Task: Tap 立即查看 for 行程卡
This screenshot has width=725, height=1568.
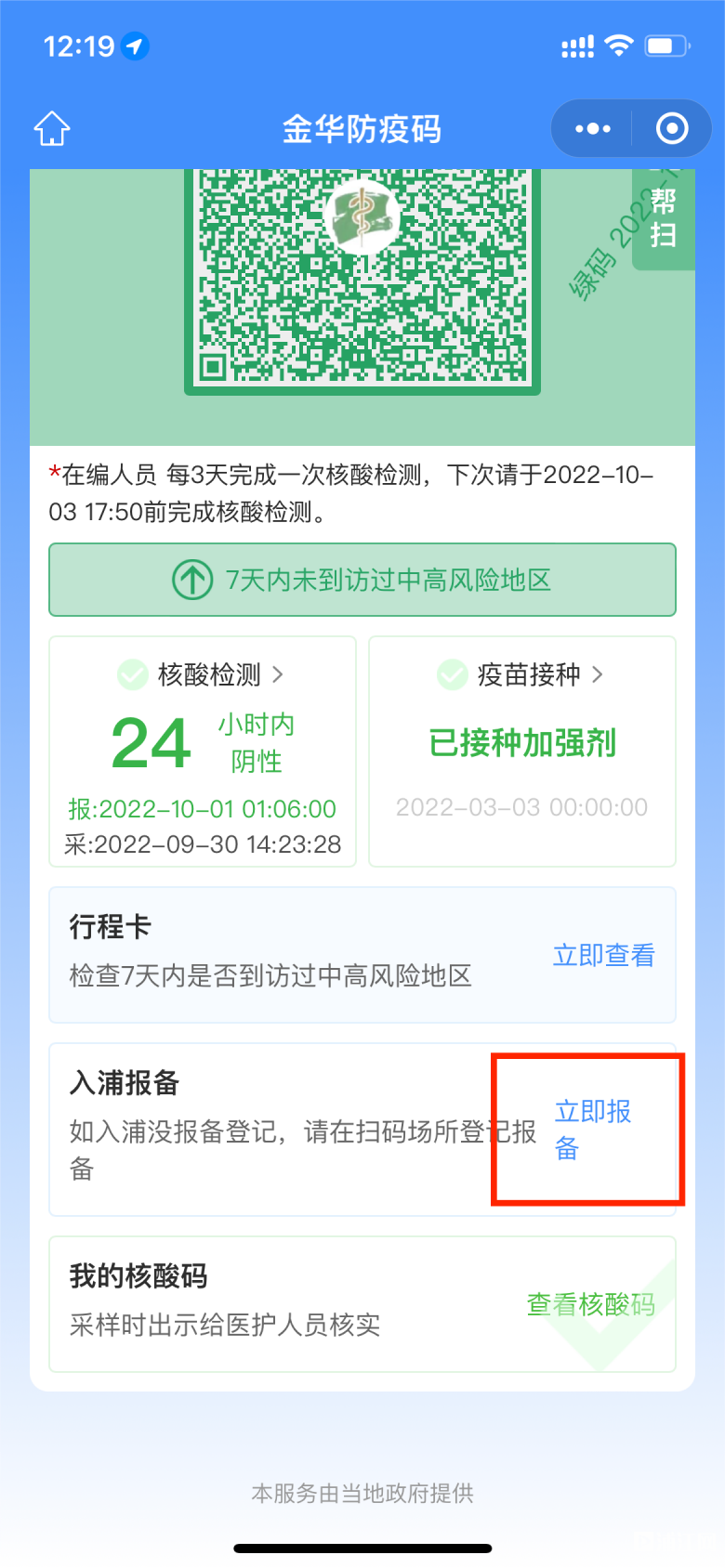Action: tap(603, 955)
